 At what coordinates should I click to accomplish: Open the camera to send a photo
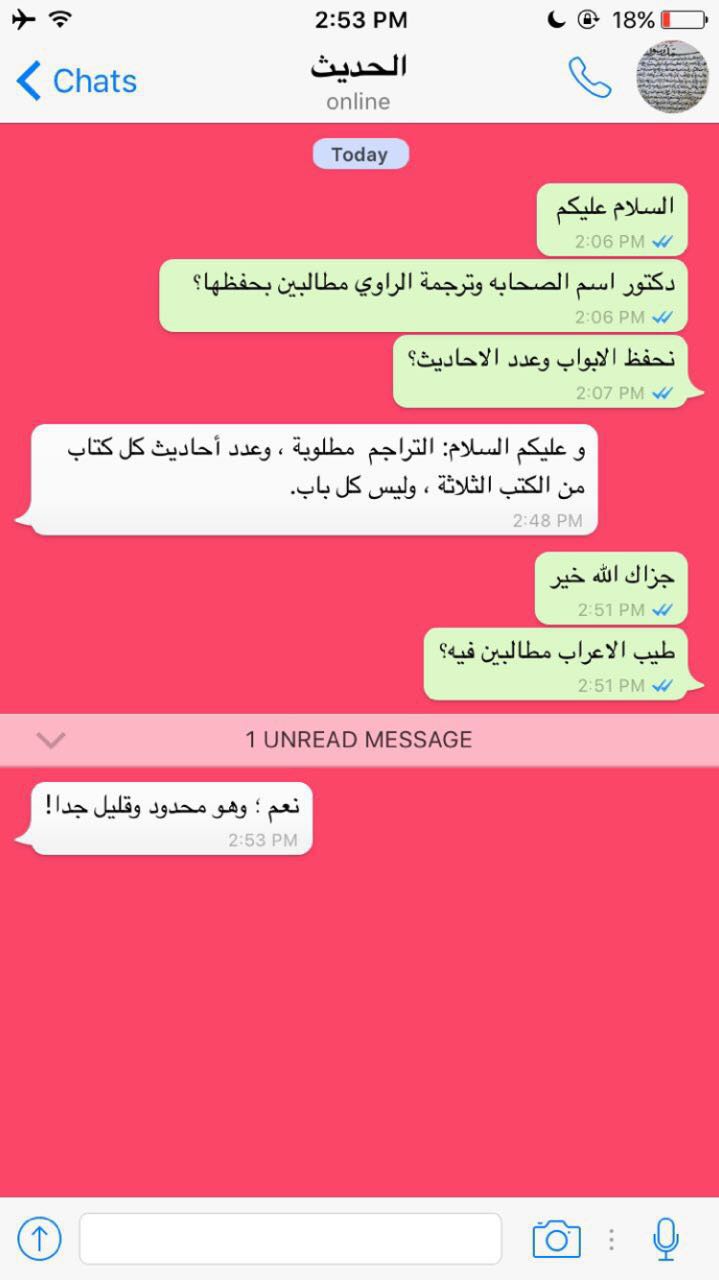(556, 1239)
